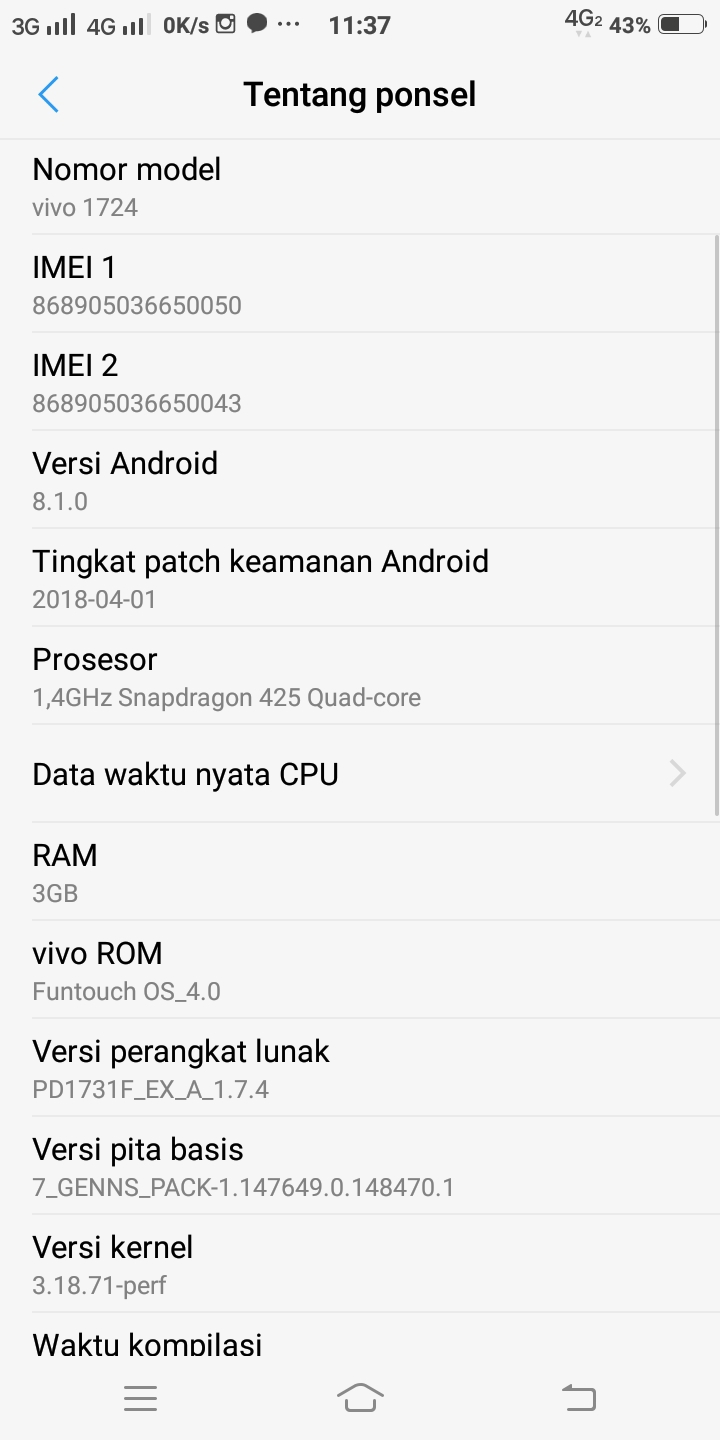Open recent apps with the menu navigation key

[x=140, y=1397]
